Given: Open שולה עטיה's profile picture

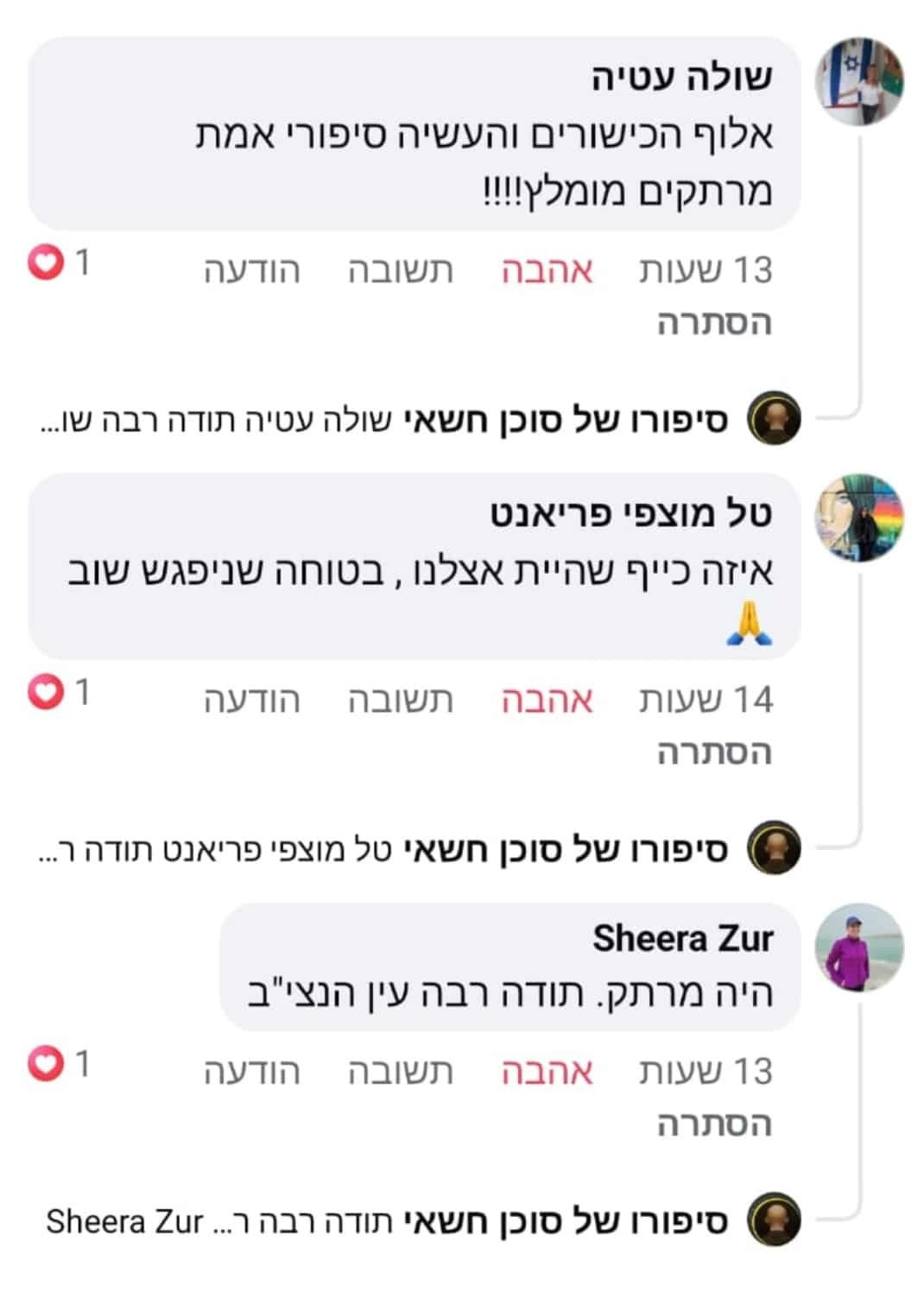Looking at the screenshot, I should point(859,81).
